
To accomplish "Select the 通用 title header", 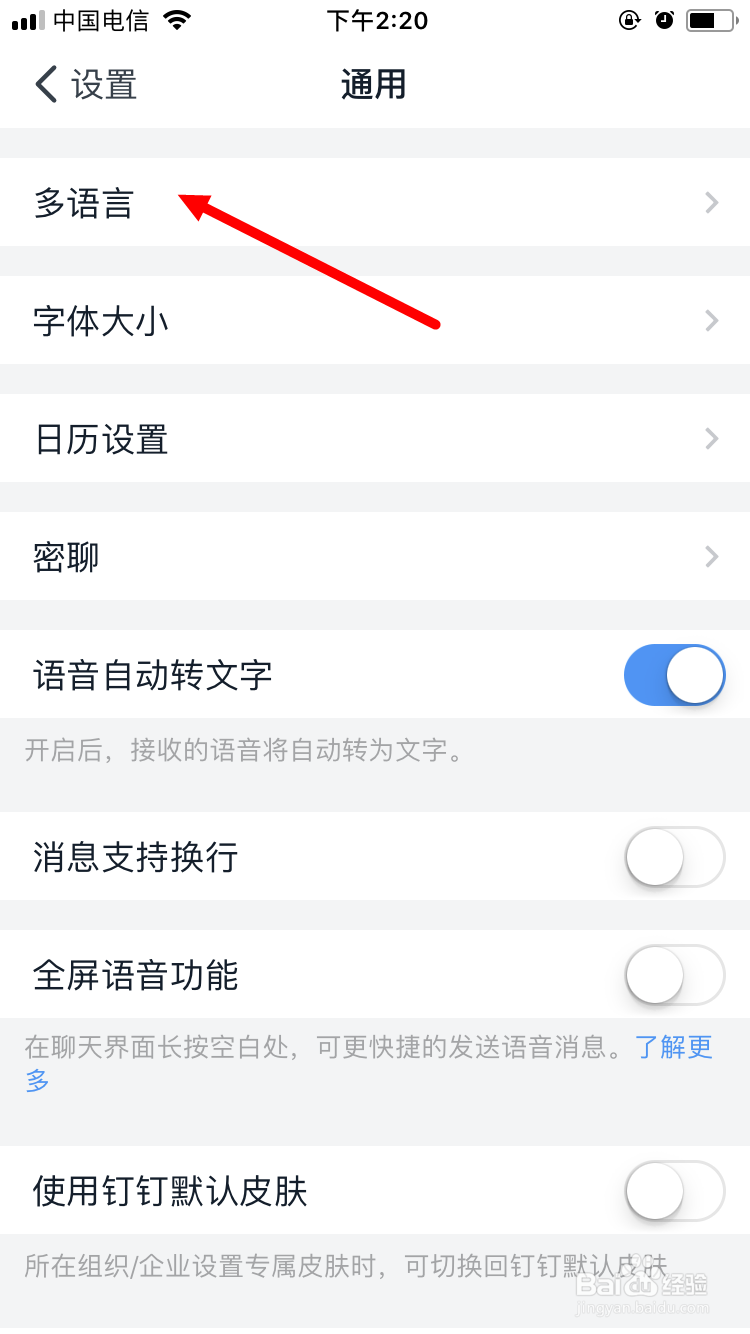I will click(x=374, y=85).
